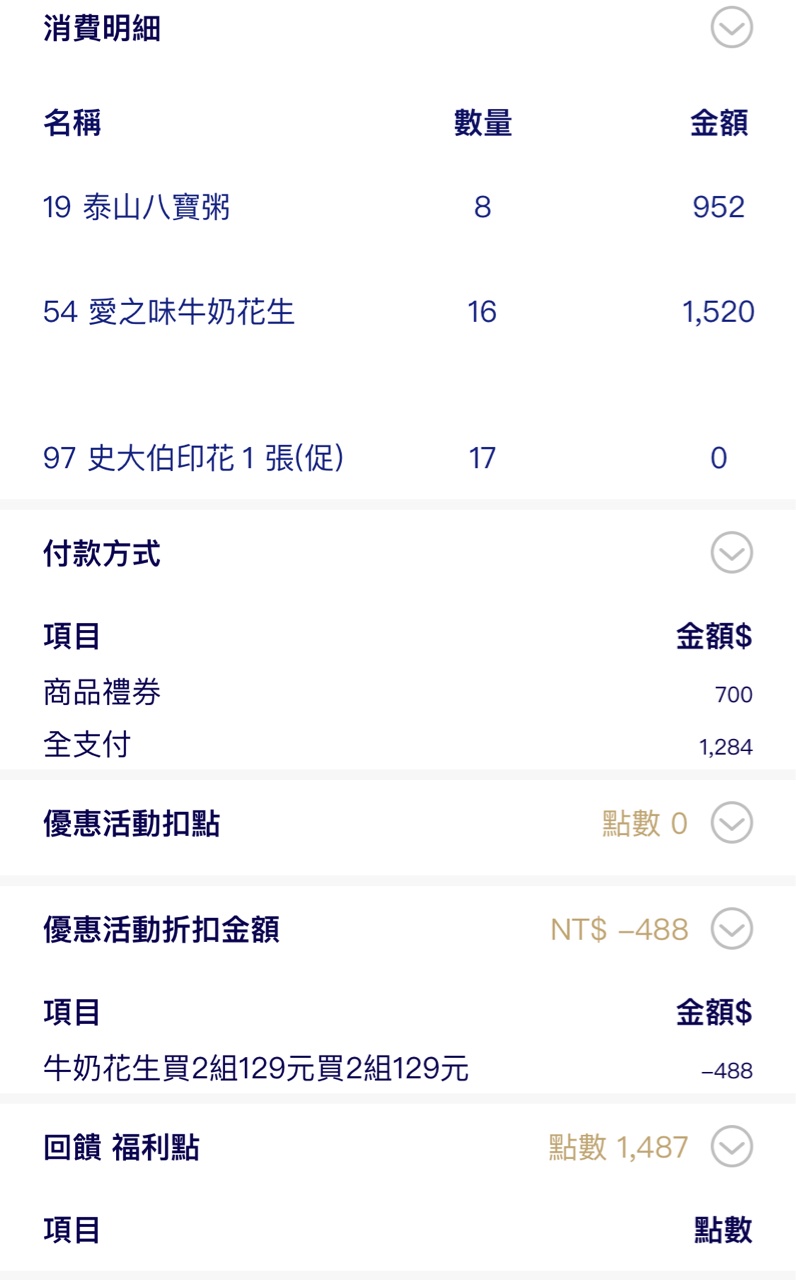
Task: Collapse the 優惠活動折扣金額 section
Action: pyautogui.click(x=731, y=929)
